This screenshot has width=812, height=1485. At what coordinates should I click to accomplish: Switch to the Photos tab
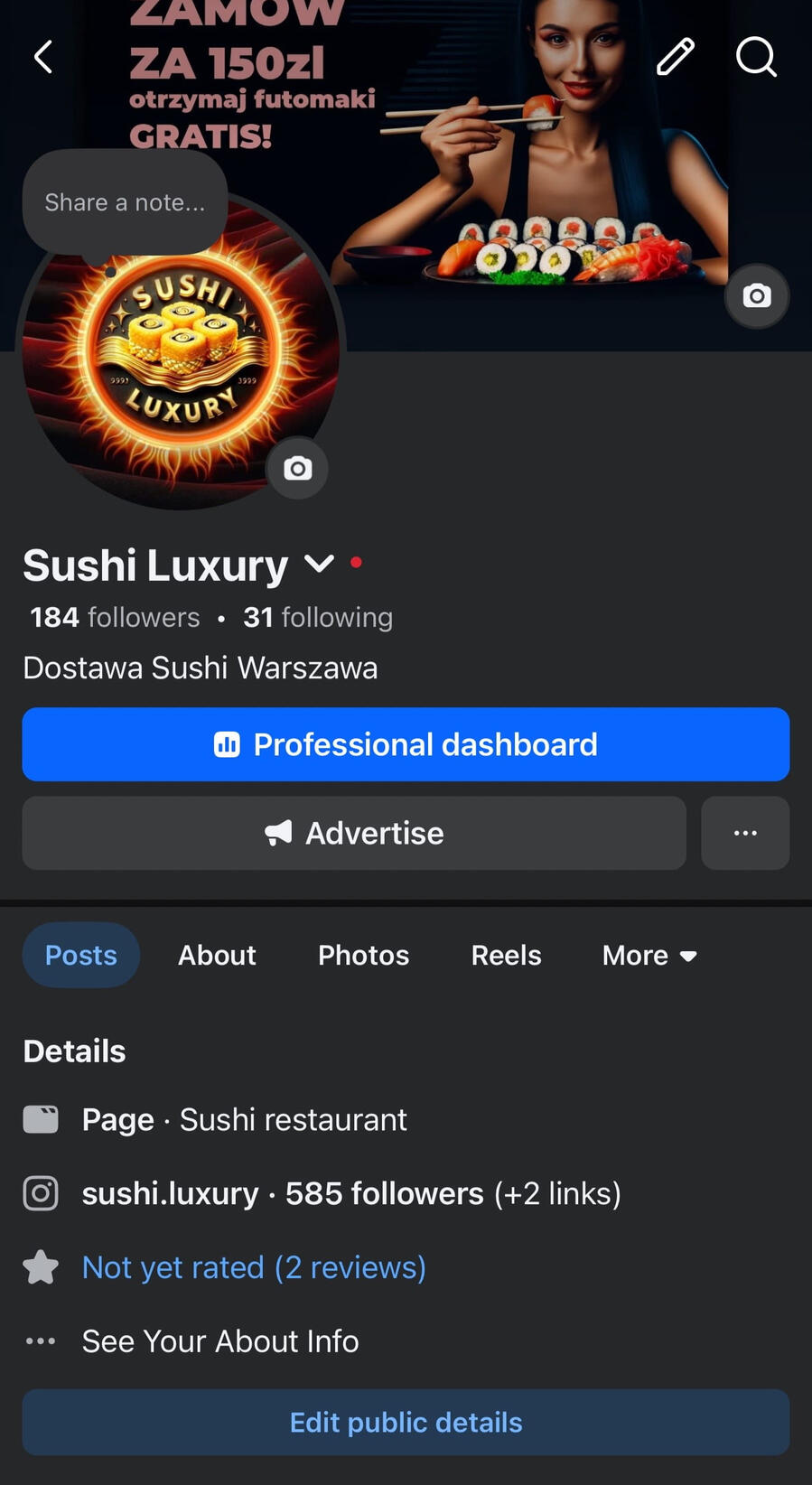[363, 955]
